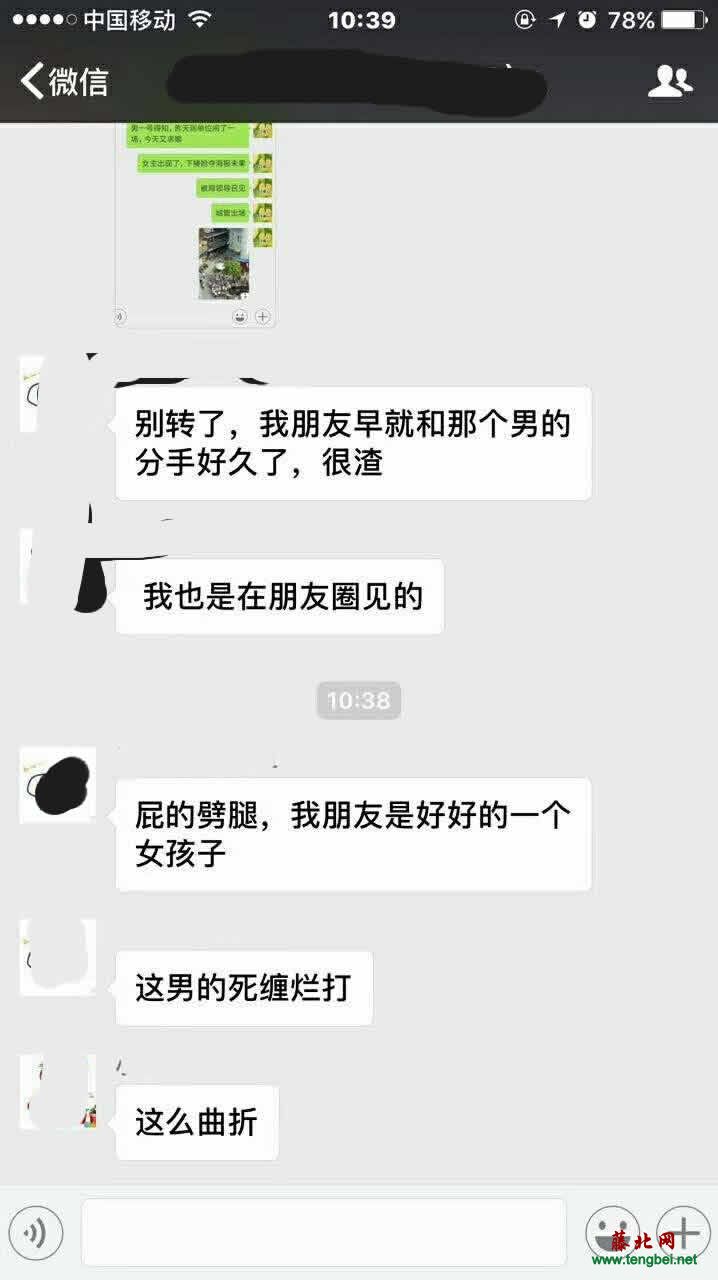Open the group members info icon
The height and width of the screenshot is (1280, 718).
pos(670,81)
